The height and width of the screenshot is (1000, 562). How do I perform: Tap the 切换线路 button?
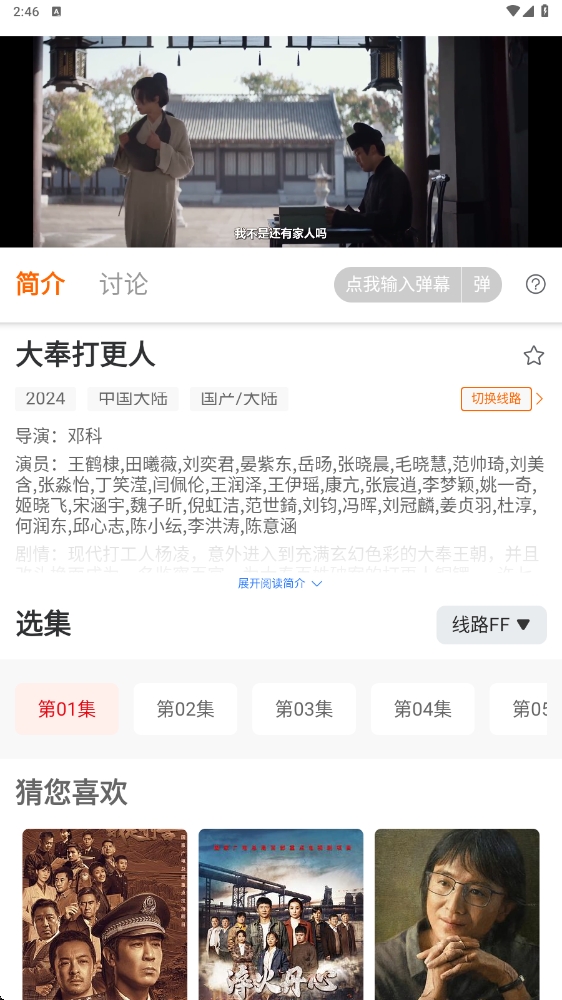coord(496,399)
